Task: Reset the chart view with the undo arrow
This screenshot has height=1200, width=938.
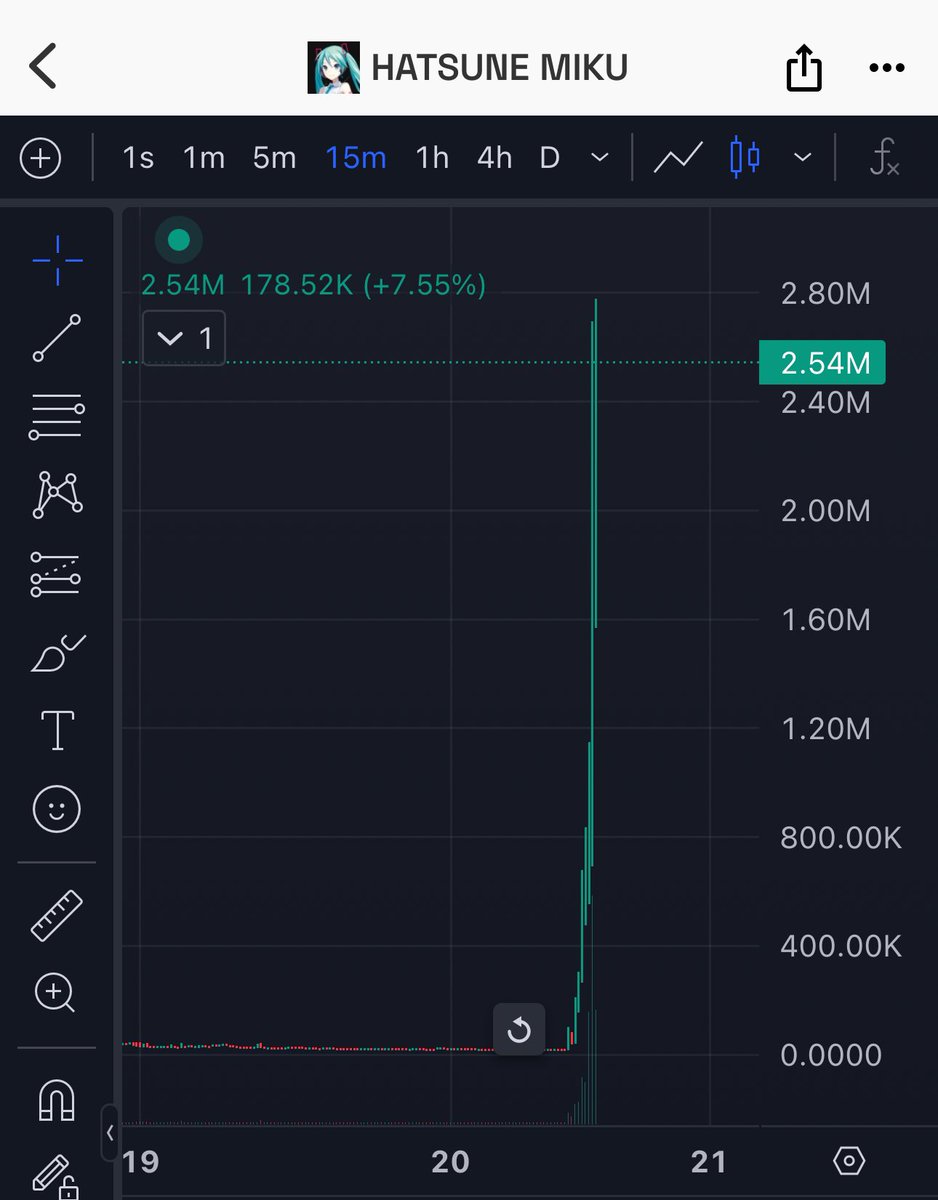Action: 519,1029
